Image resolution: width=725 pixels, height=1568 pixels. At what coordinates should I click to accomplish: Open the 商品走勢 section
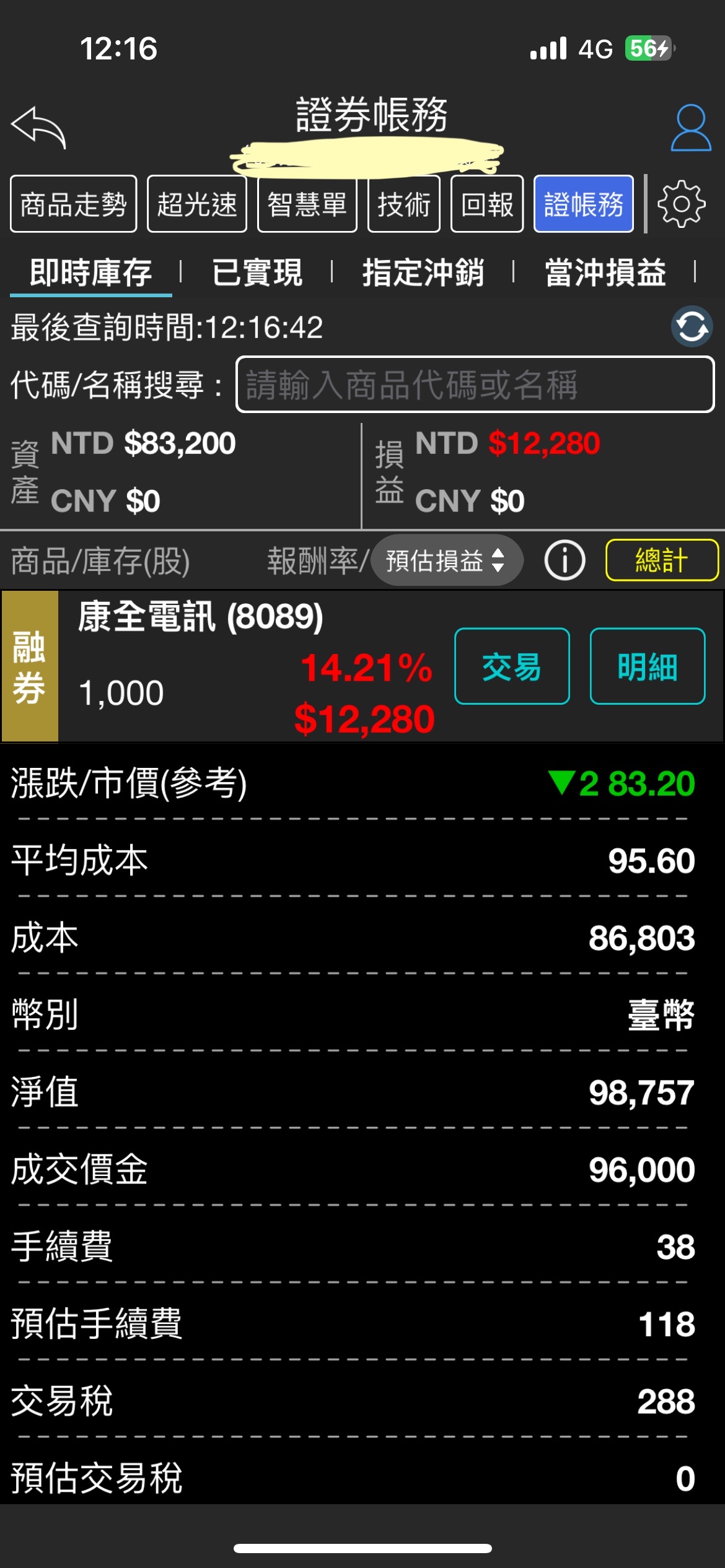(x=73, y=204)
